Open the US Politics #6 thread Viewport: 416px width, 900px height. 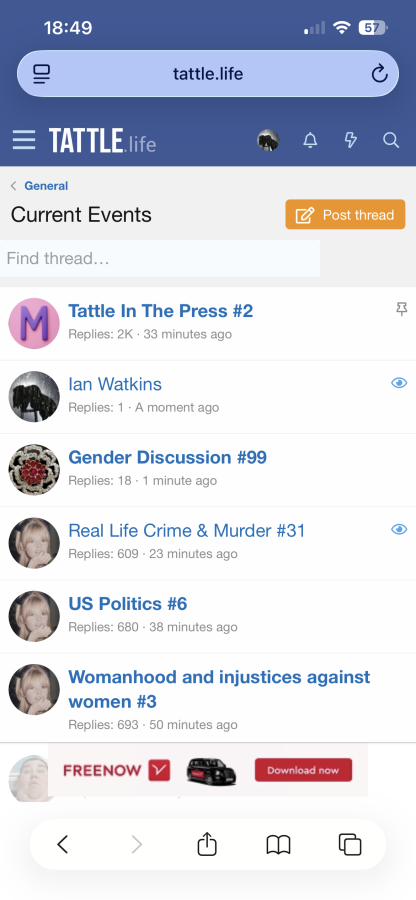128,604
